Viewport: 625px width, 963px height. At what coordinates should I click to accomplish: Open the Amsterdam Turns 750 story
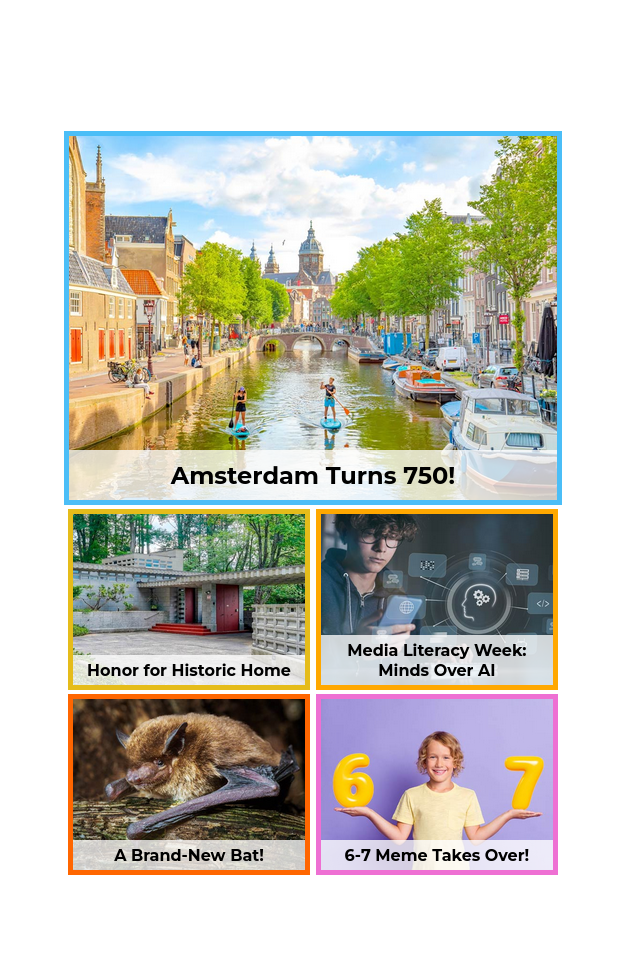[x=312, y=318]
